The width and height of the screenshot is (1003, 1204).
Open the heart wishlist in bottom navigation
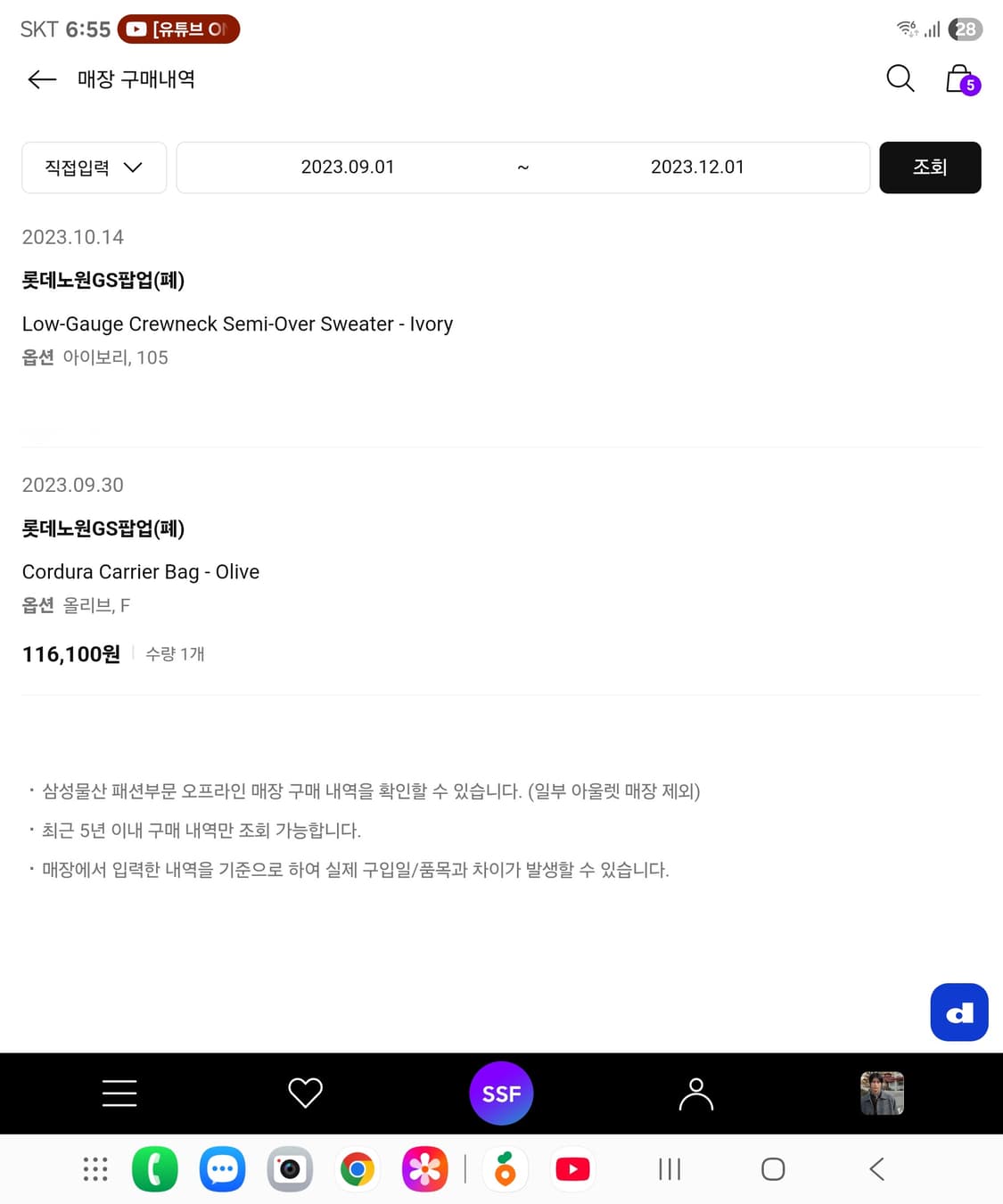pos(306,1093)
